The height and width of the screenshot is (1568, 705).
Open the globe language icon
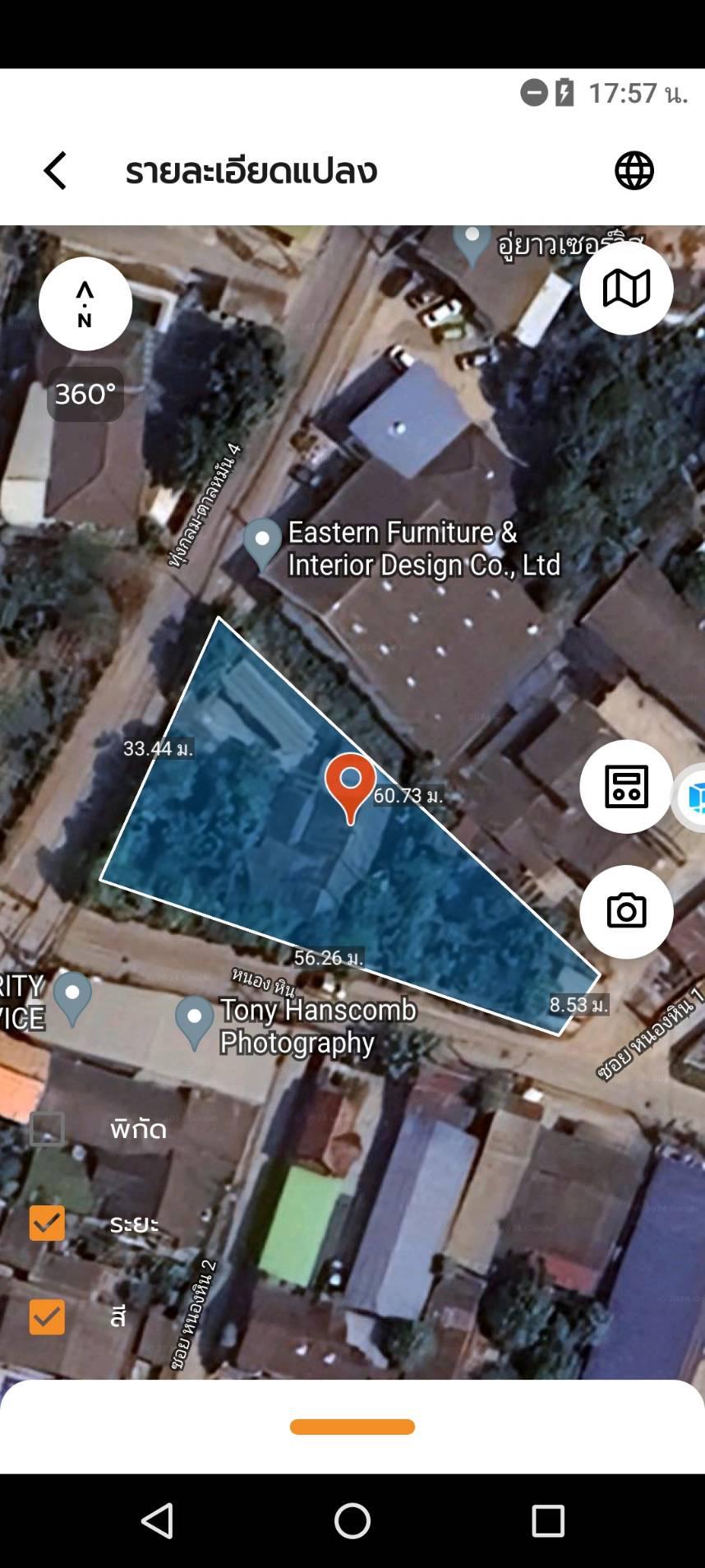634,171
